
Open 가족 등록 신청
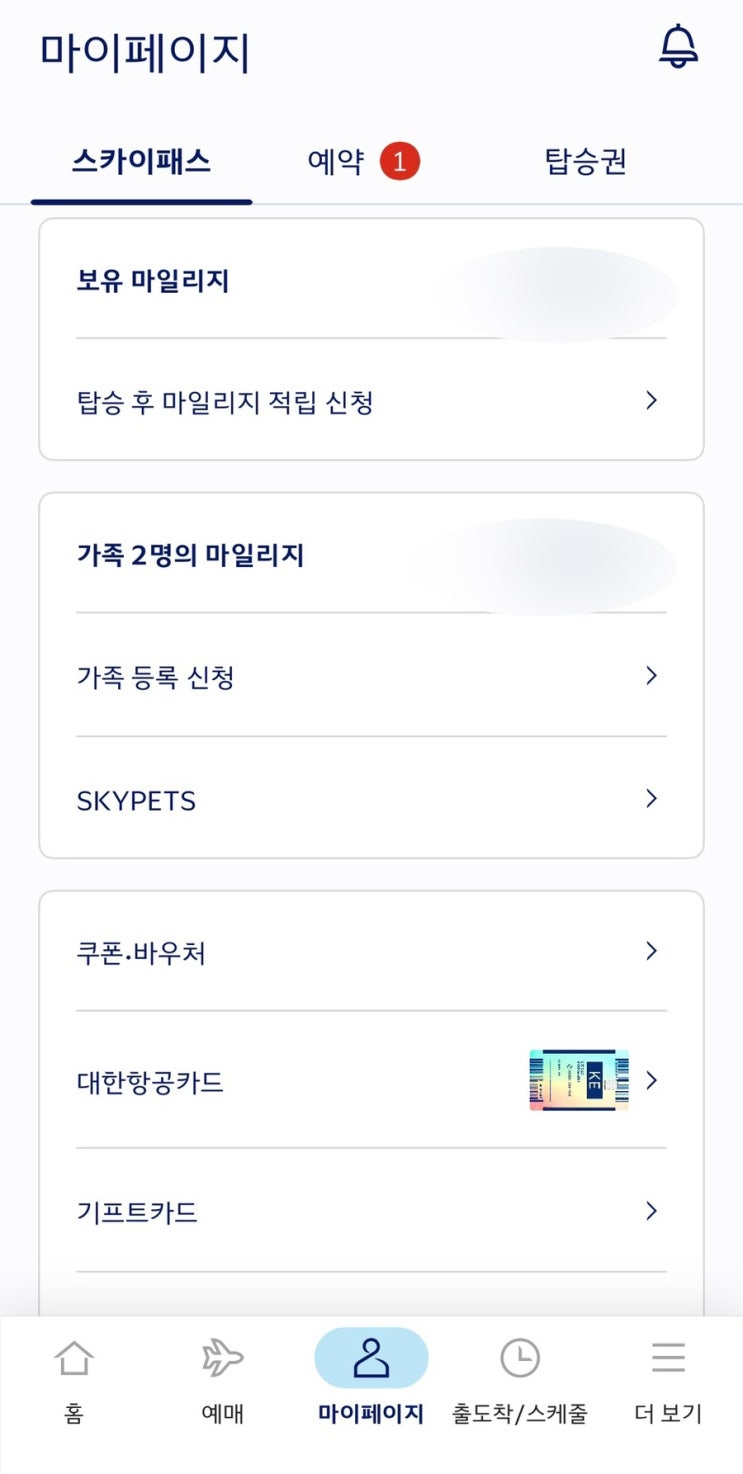click(370, 677)
